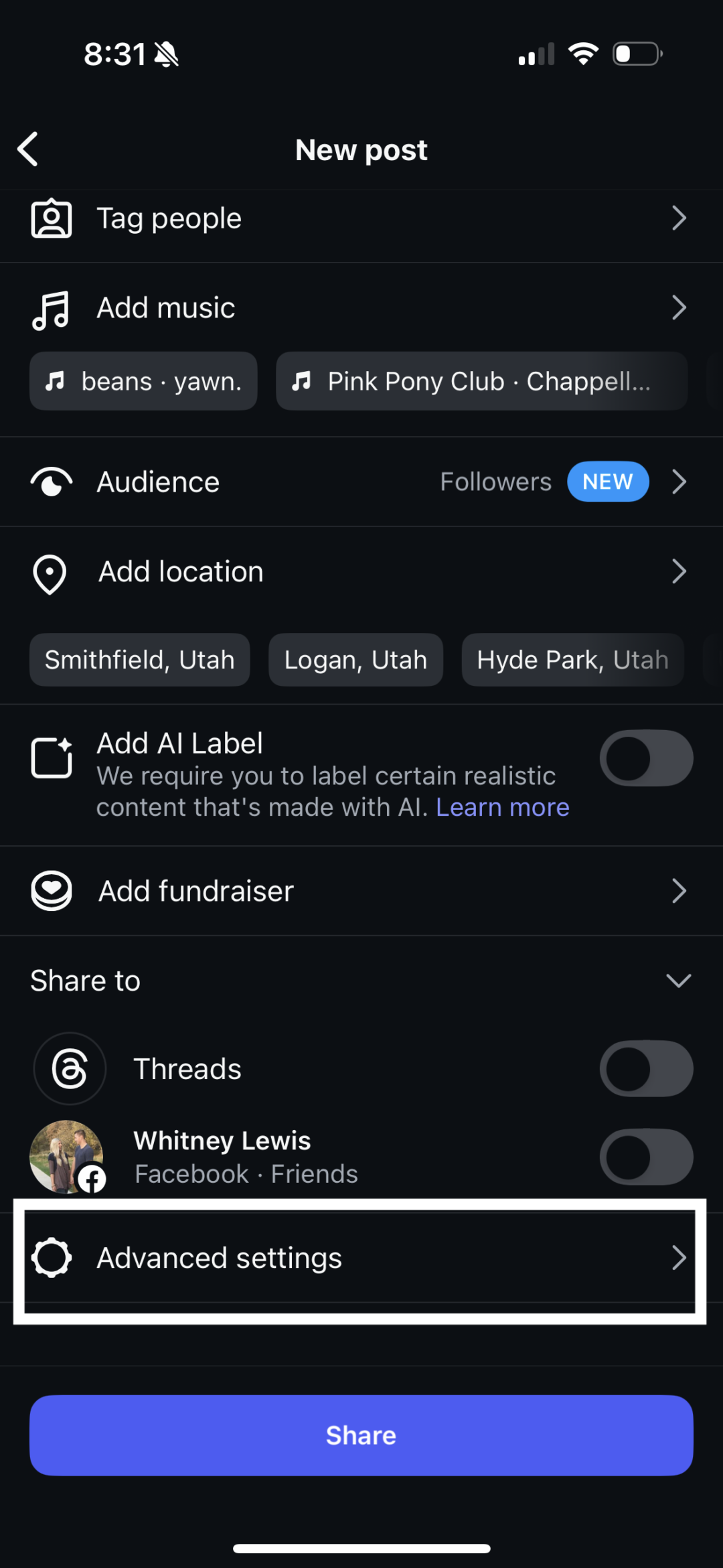Enable the Add AI Label switch
Viewport: 723px width, 1568px height.
[645, 758]
